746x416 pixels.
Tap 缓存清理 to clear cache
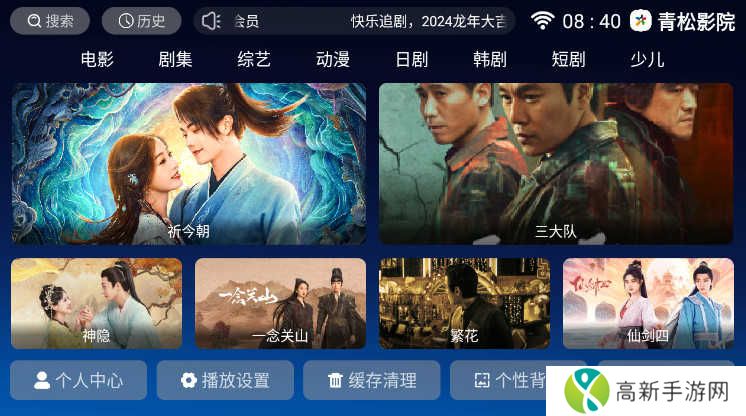pos(372,380)
